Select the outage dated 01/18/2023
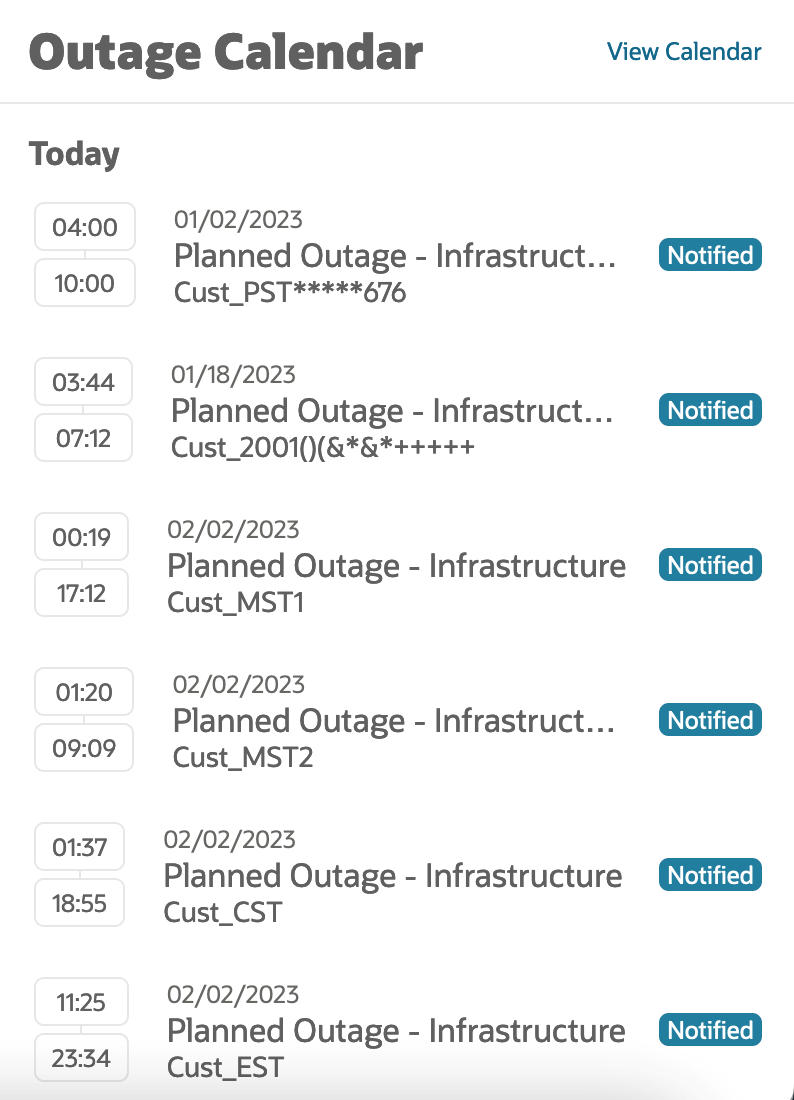The height and width of the screenshot is (1100, 794). [391, 412]
